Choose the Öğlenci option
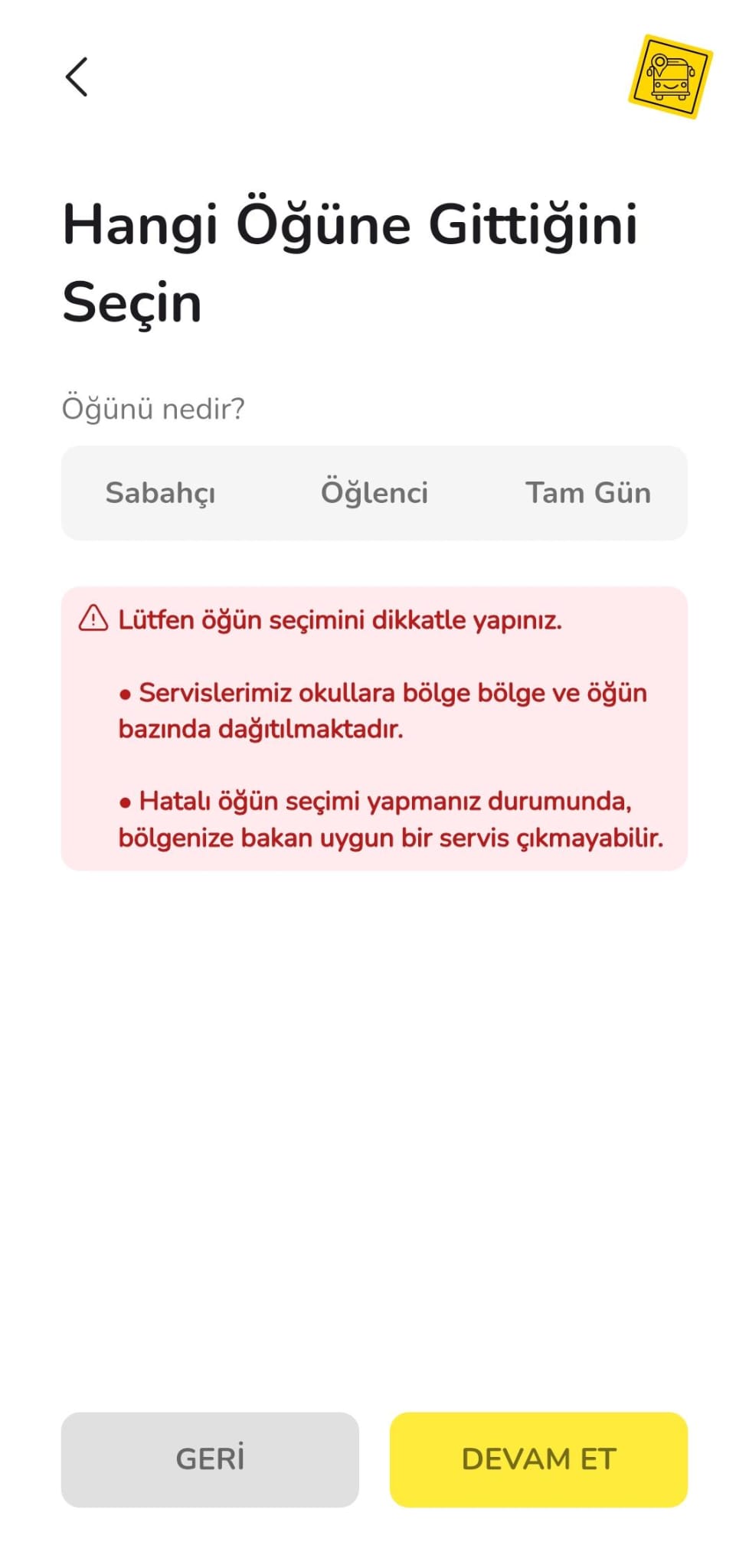This screenshot has width=749, height=1568. [x=374, y=493]
